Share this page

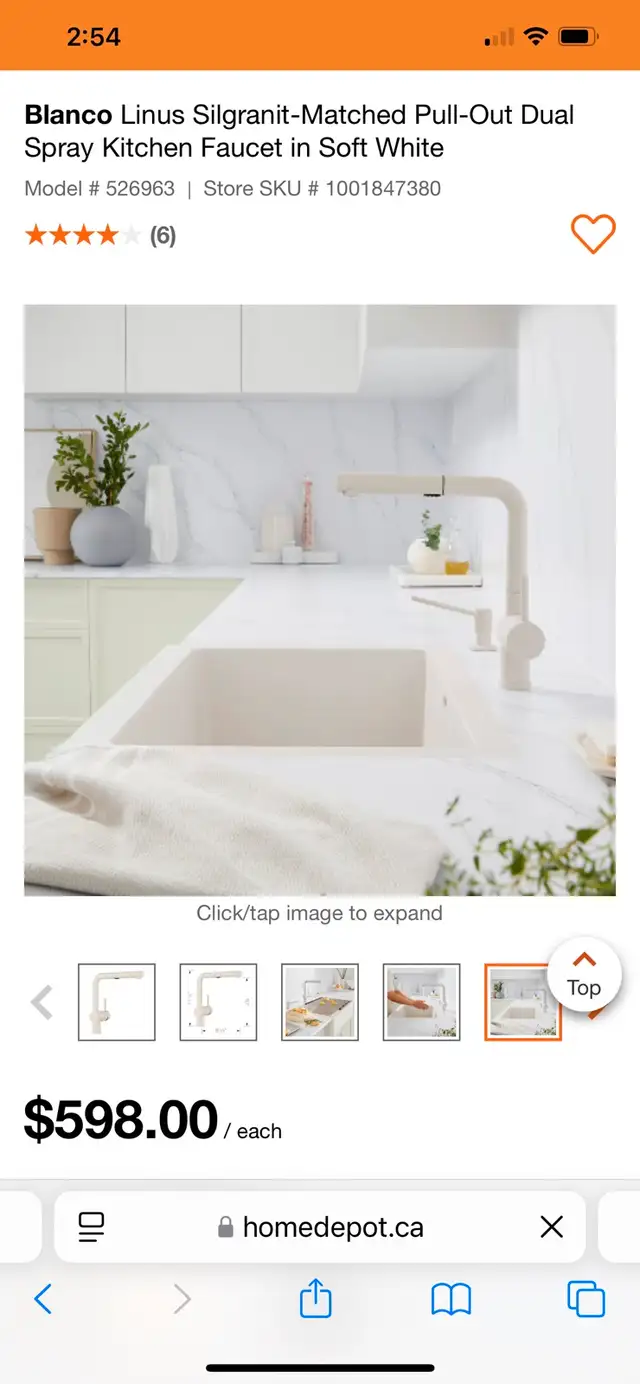pos(316,1298)
